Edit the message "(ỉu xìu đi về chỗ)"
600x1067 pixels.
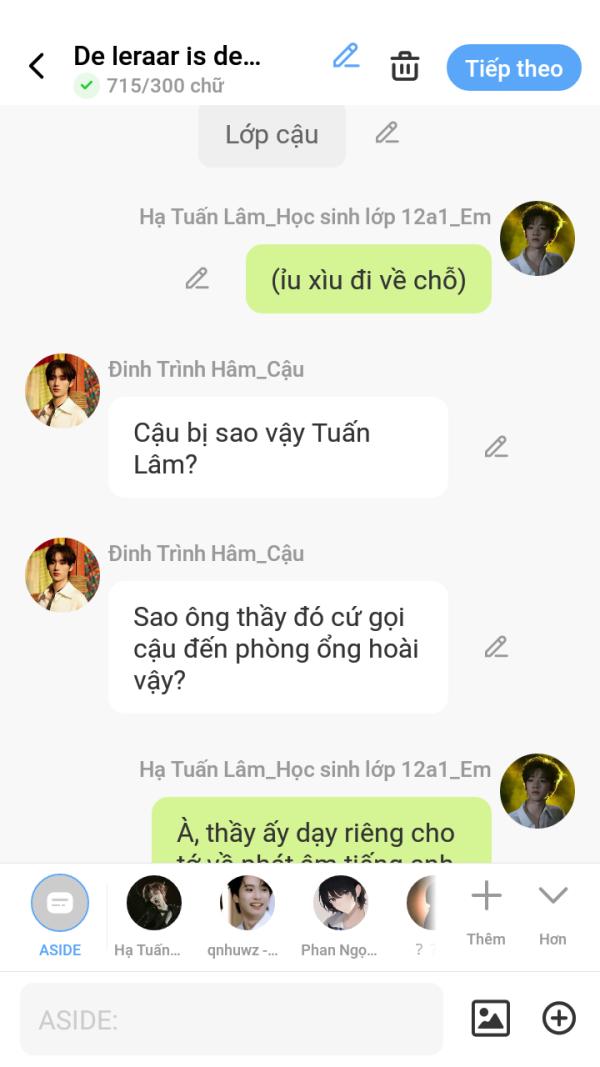pyautogui.click(x=197, y=279)
